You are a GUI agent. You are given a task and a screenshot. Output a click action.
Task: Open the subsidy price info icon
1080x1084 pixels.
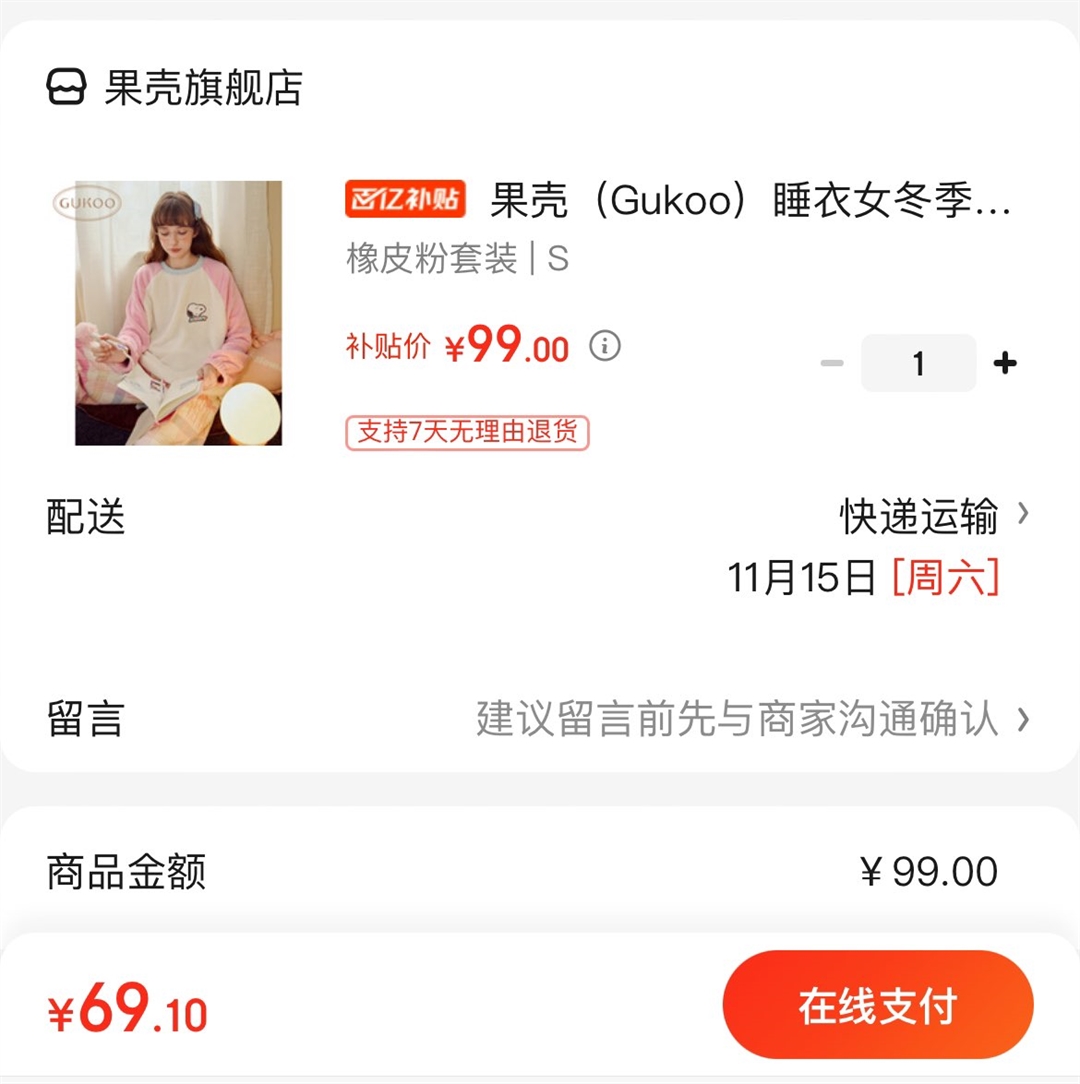(x=605, y=346)
